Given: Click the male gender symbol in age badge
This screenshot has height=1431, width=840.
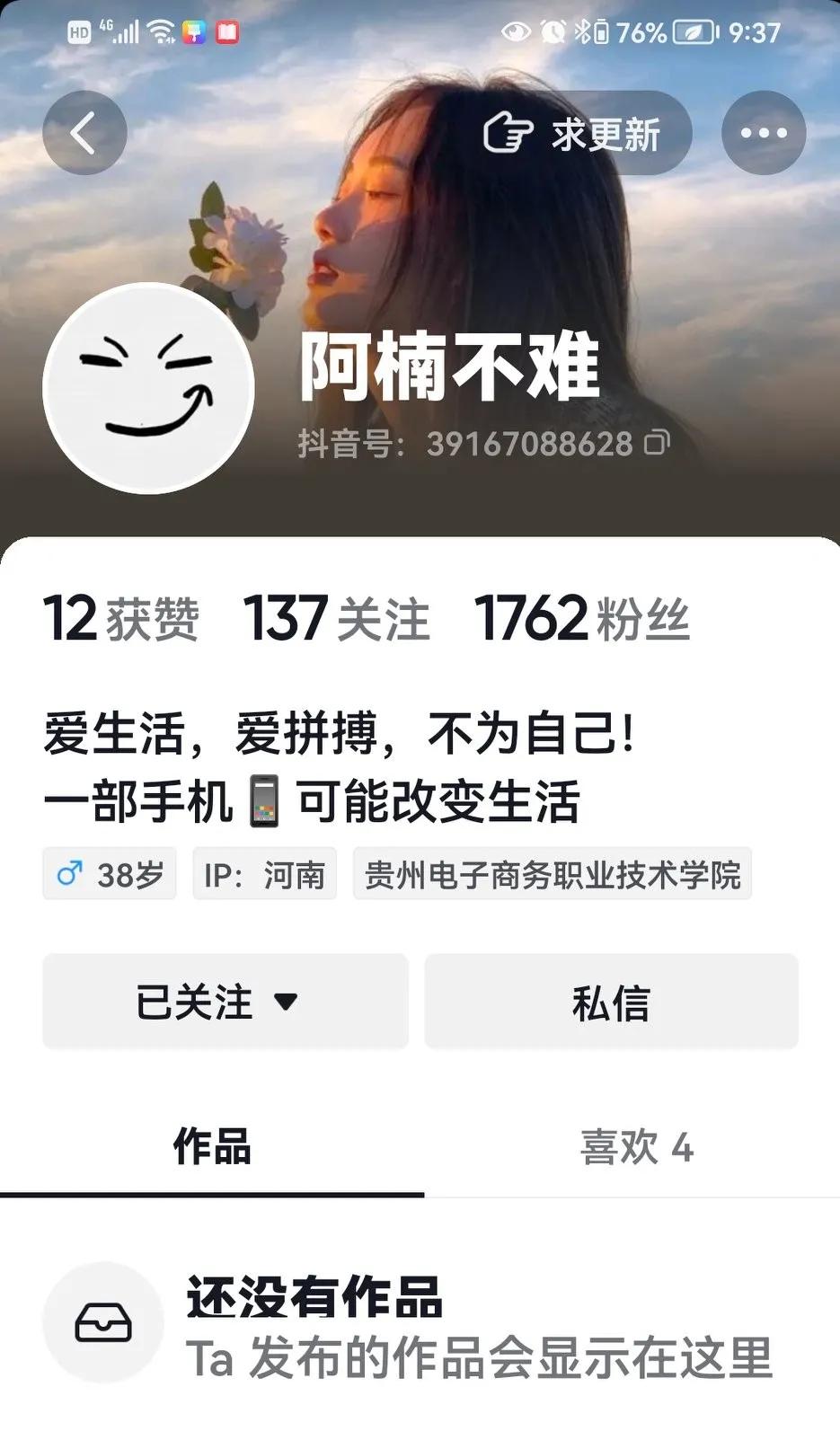Looking at the screenshot, I should coord(69,873).
